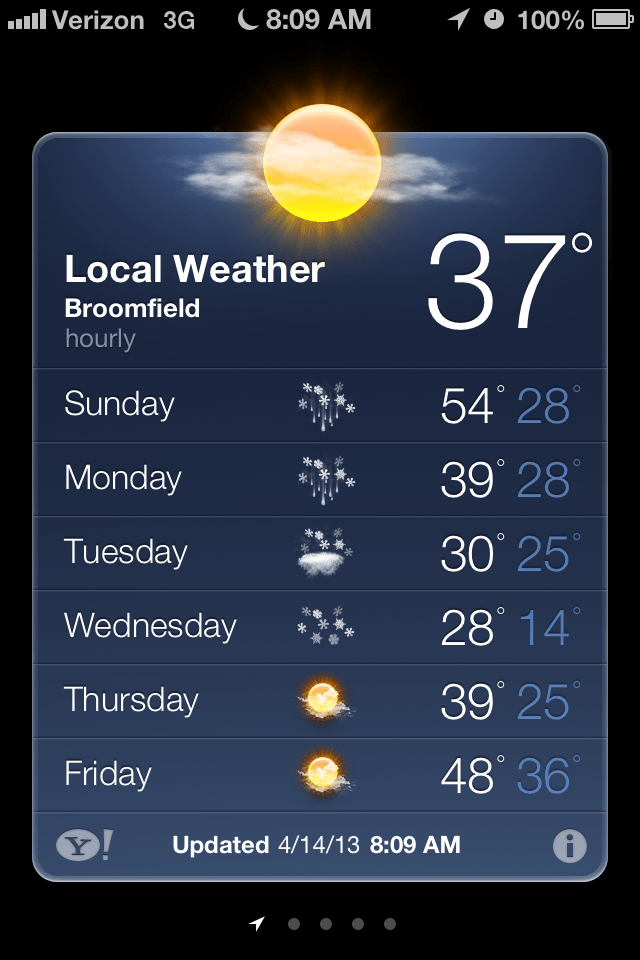640x960 pixels.
Task: Open the info button to edit cities
Action: 569,846
